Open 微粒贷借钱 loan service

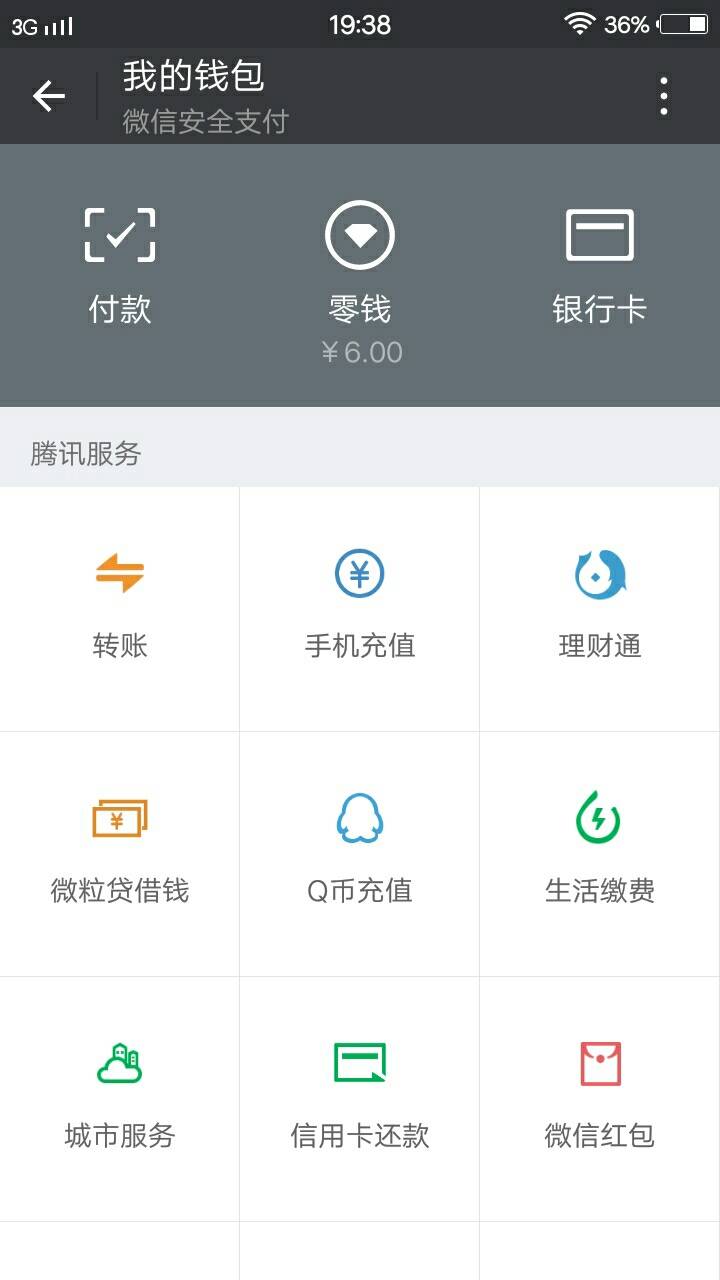tap(120, 853)
